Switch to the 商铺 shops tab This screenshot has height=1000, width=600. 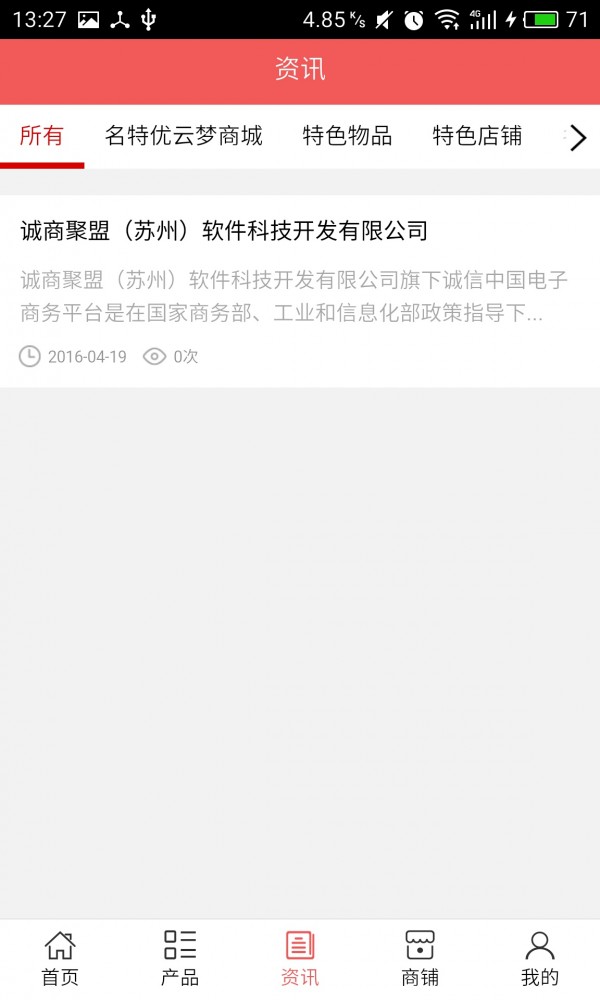[420, 958]
